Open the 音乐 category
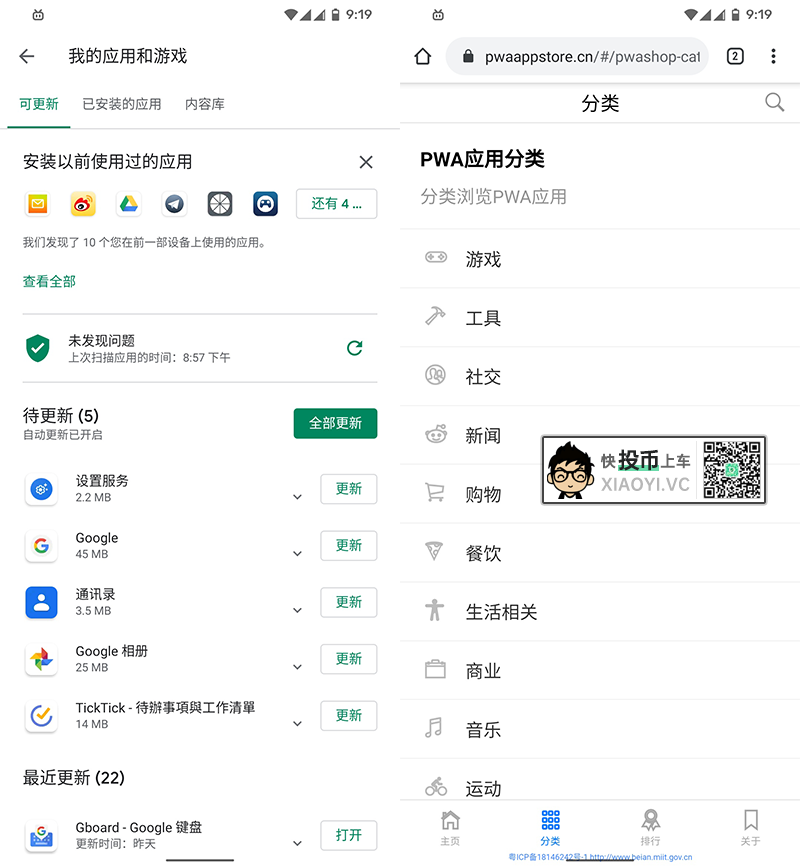Viewport: 800px width, 867px height. point(483,730)
